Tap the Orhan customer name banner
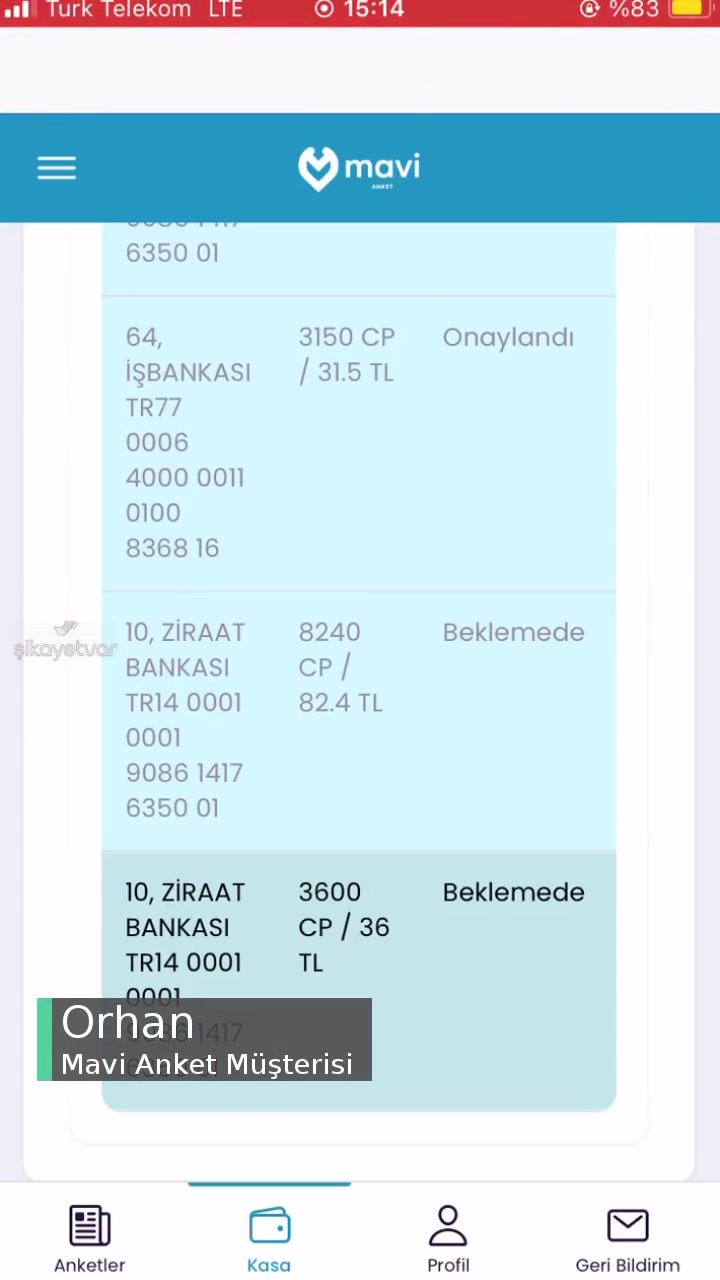Screen dimensions: 720x1280 (206, 1040)
